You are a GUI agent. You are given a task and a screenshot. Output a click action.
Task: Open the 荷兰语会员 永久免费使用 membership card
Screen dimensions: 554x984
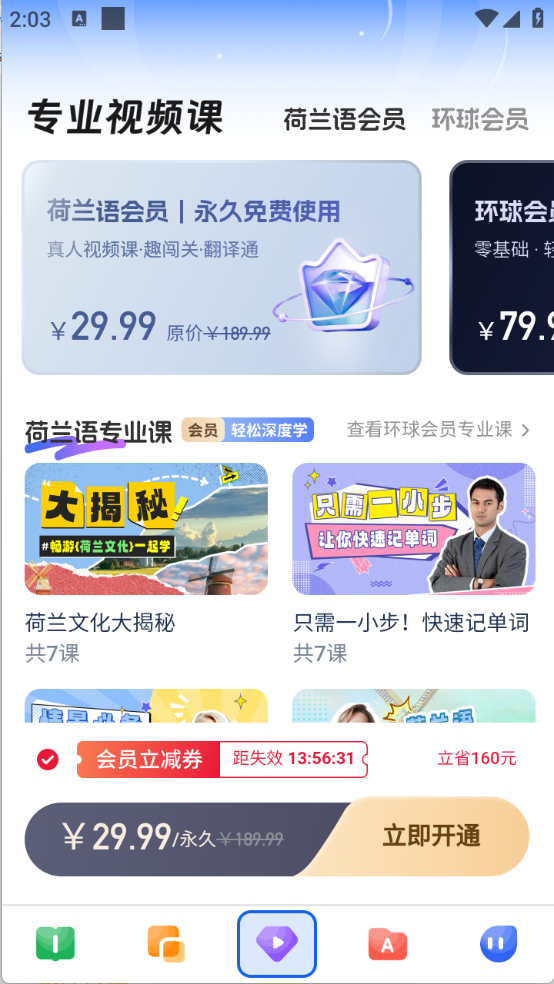pos(221,267)
